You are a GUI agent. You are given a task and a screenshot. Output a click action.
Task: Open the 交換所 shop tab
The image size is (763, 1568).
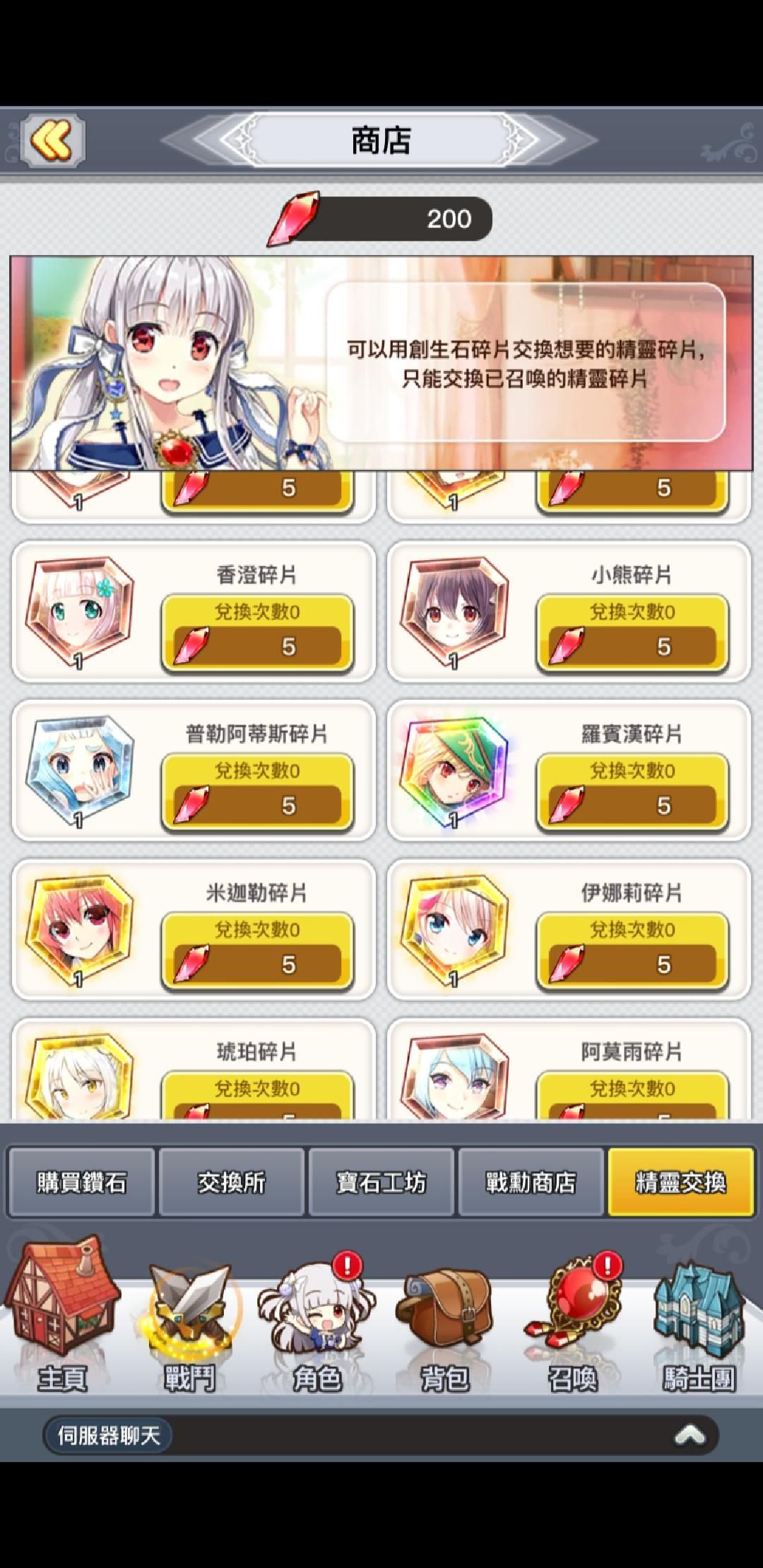point(232,1182)
